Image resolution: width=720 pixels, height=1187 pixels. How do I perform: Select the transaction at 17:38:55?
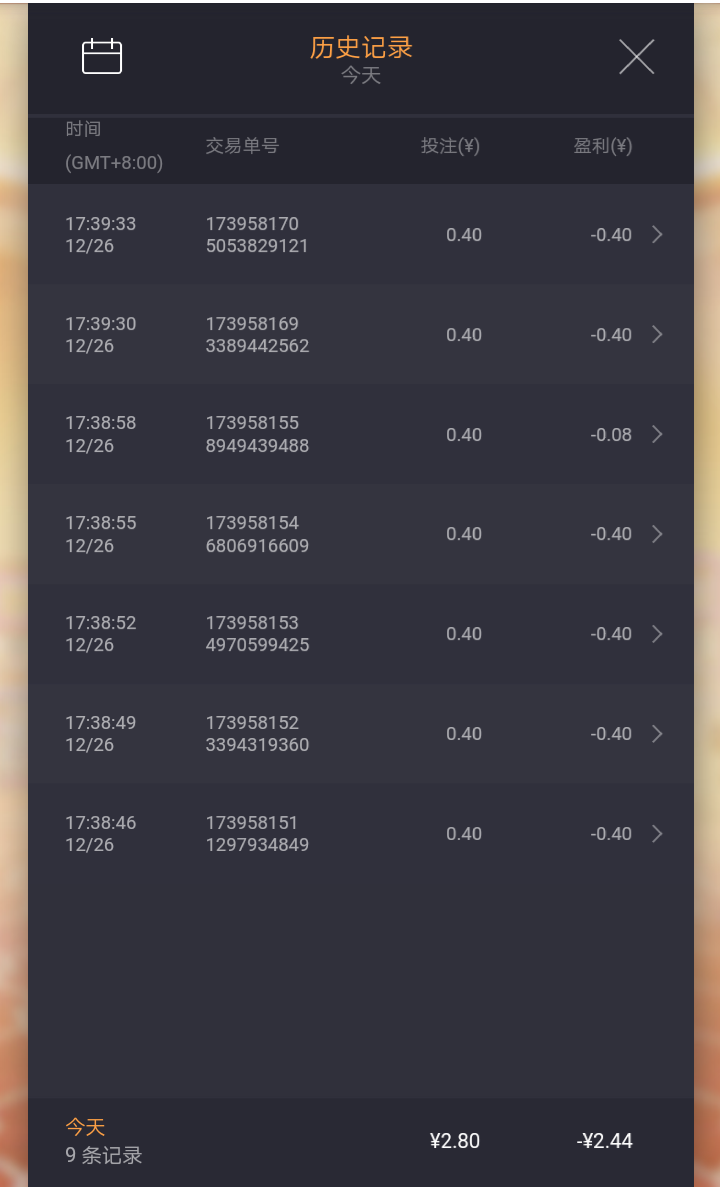360,534
